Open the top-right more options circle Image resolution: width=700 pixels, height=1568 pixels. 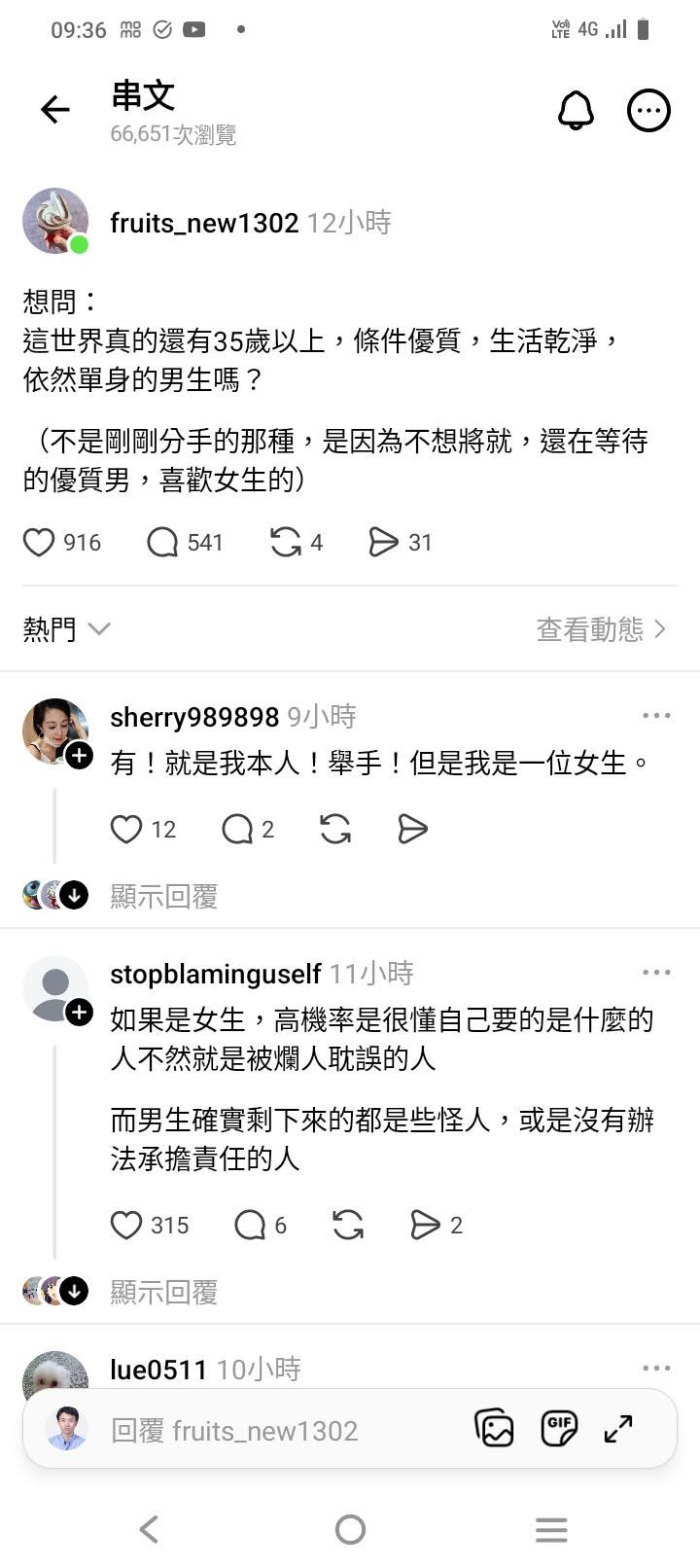pos(648,111)
